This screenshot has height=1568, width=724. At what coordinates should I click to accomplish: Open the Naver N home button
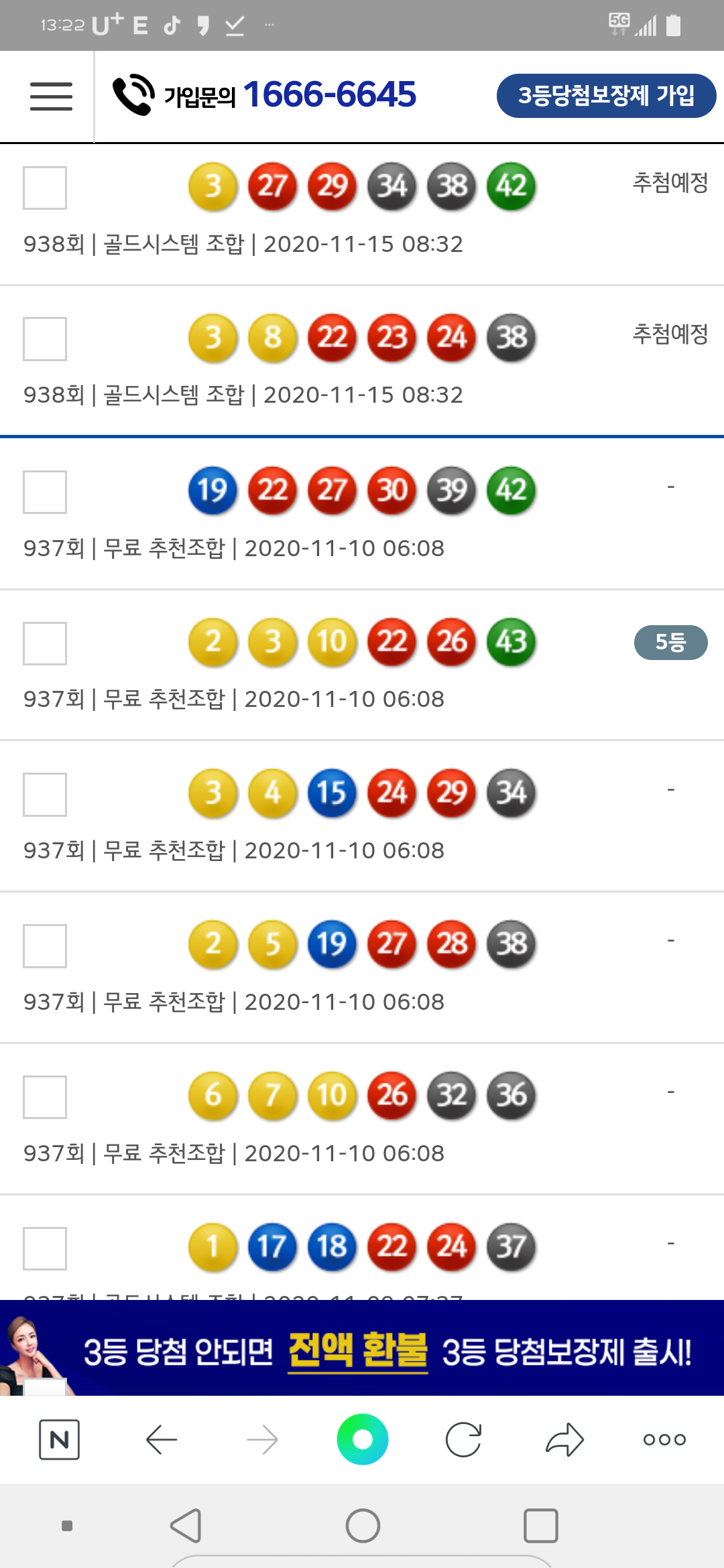(x=60, y=1439)
